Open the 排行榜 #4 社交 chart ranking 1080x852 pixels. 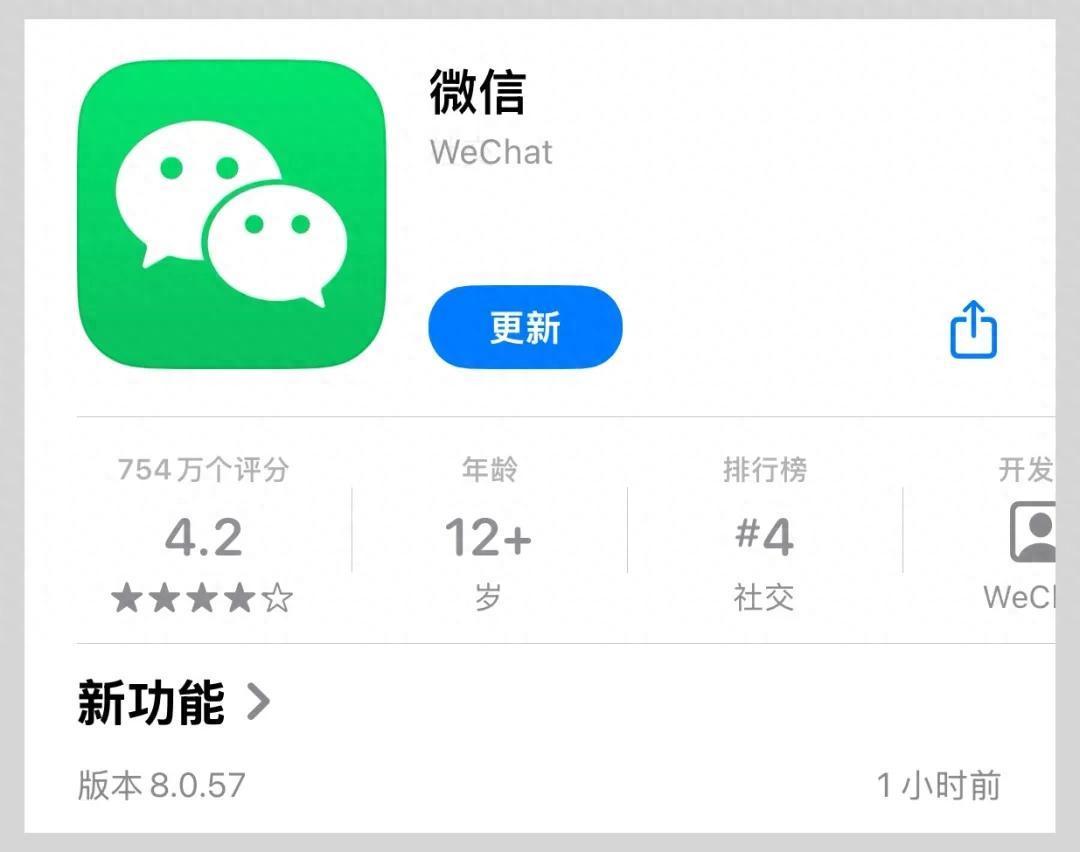coord(764,537)
